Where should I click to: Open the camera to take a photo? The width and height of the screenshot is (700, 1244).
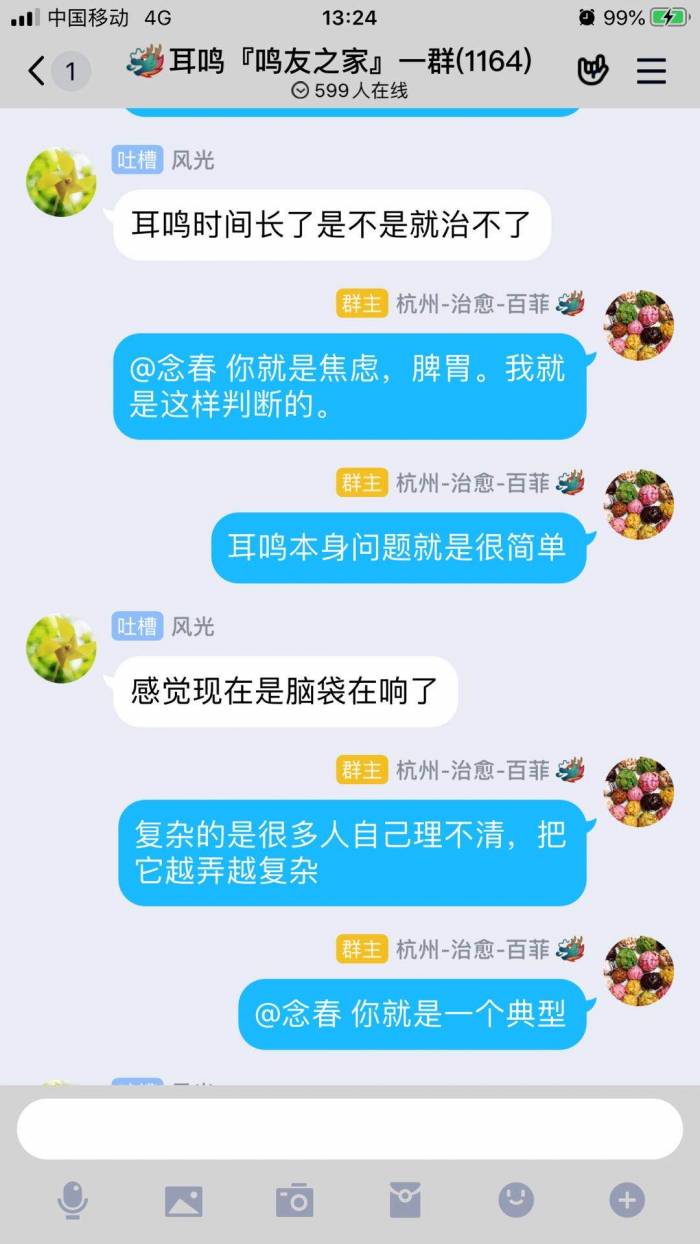coord(295,1200)
